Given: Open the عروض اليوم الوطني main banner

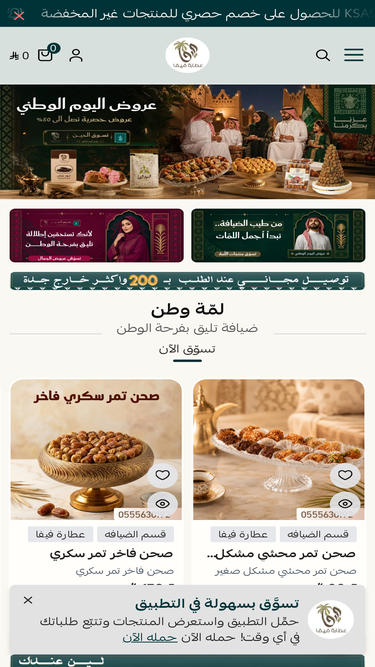Looking at the screenshot, I should [188, 142].
